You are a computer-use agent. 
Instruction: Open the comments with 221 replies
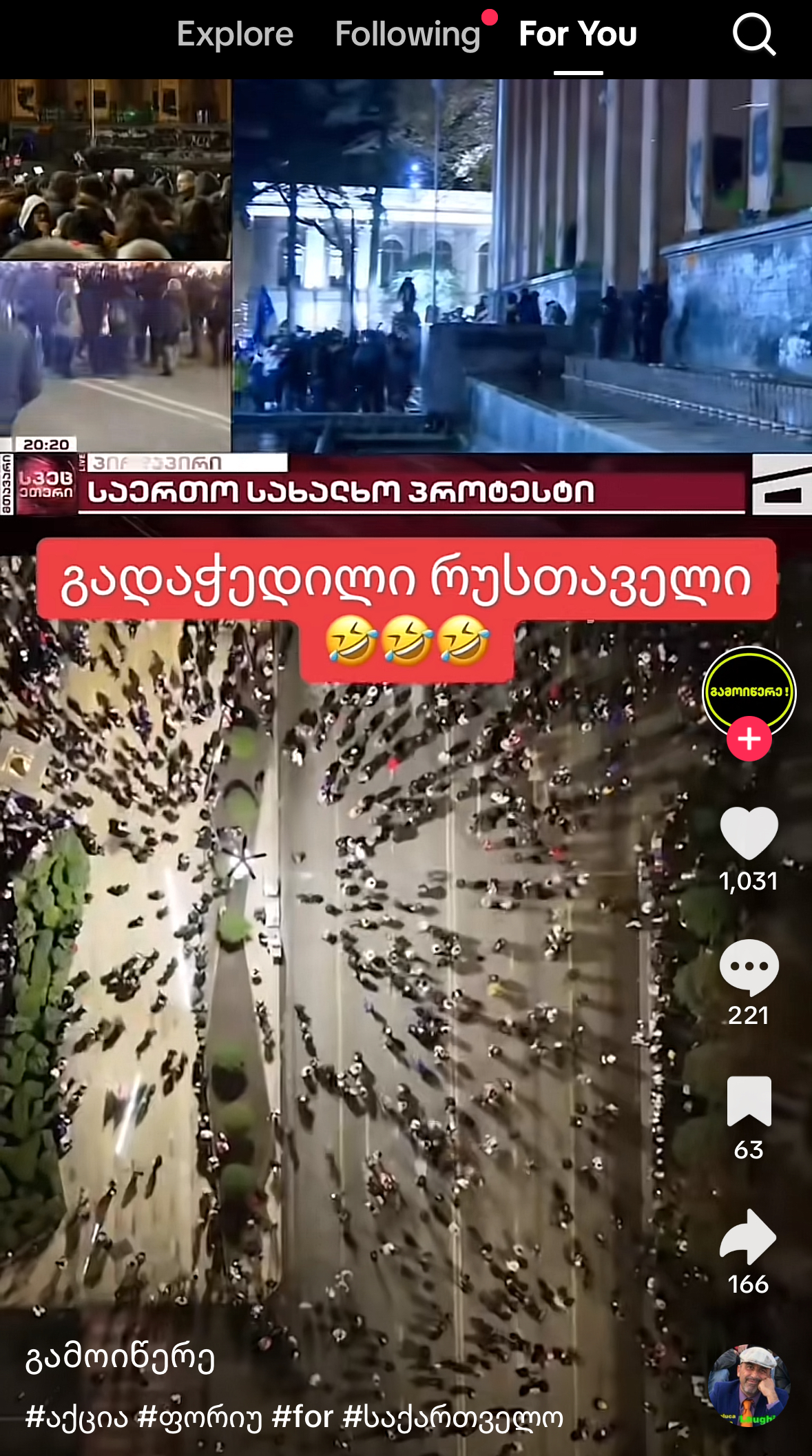(749, 967)
